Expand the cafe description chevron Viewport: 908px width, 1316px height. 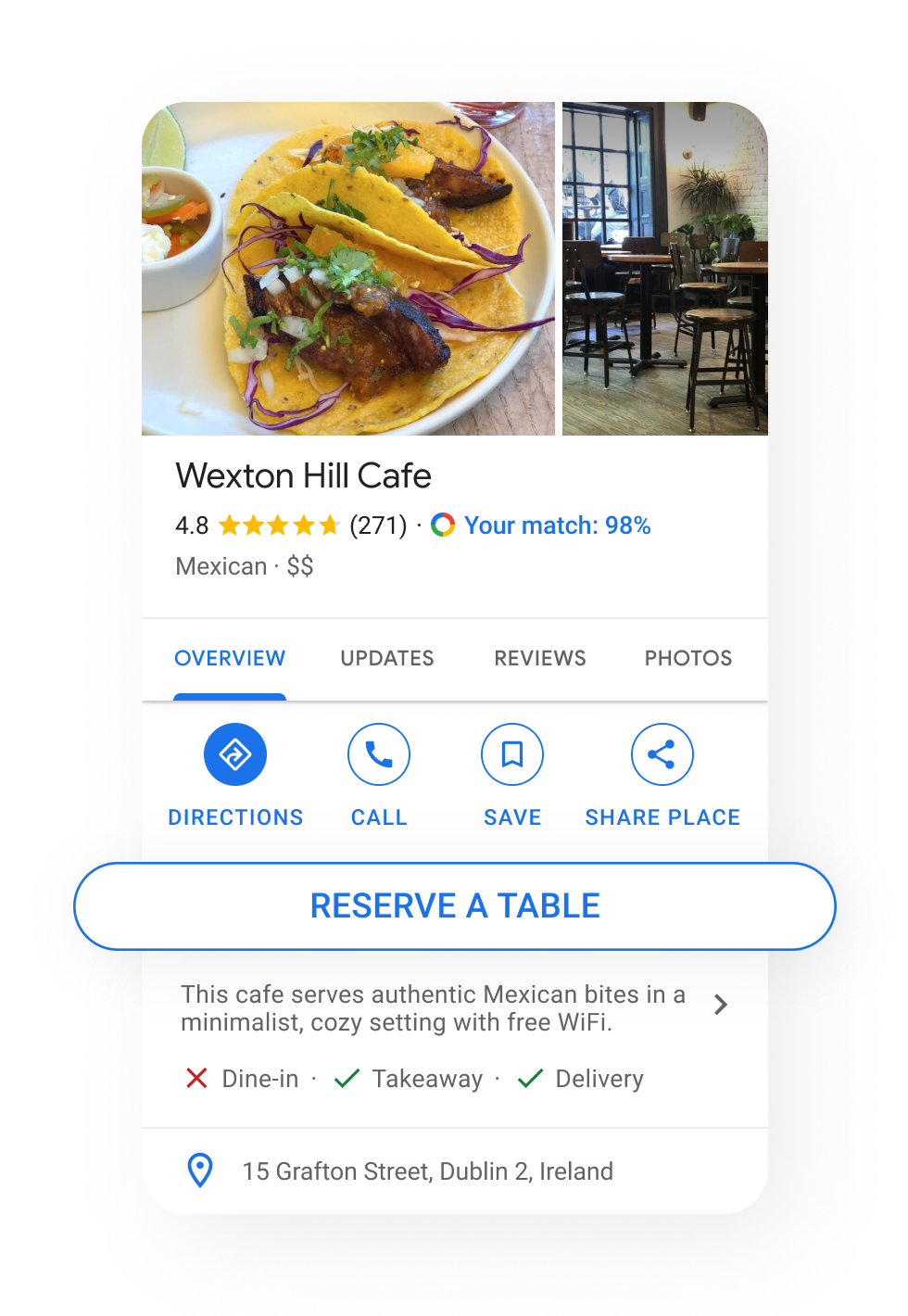(721, 1005)
